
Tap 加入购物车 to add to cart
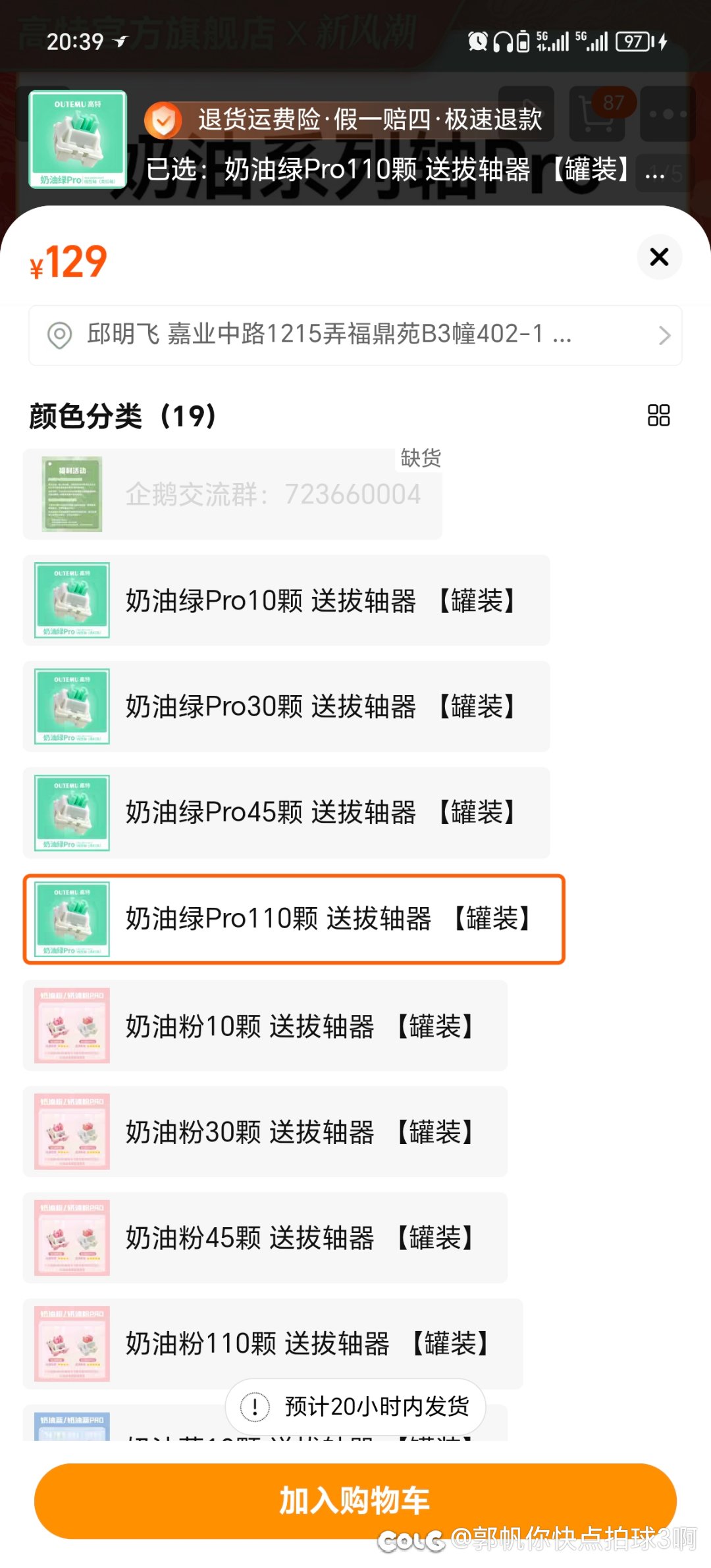tap(355, 1501)
